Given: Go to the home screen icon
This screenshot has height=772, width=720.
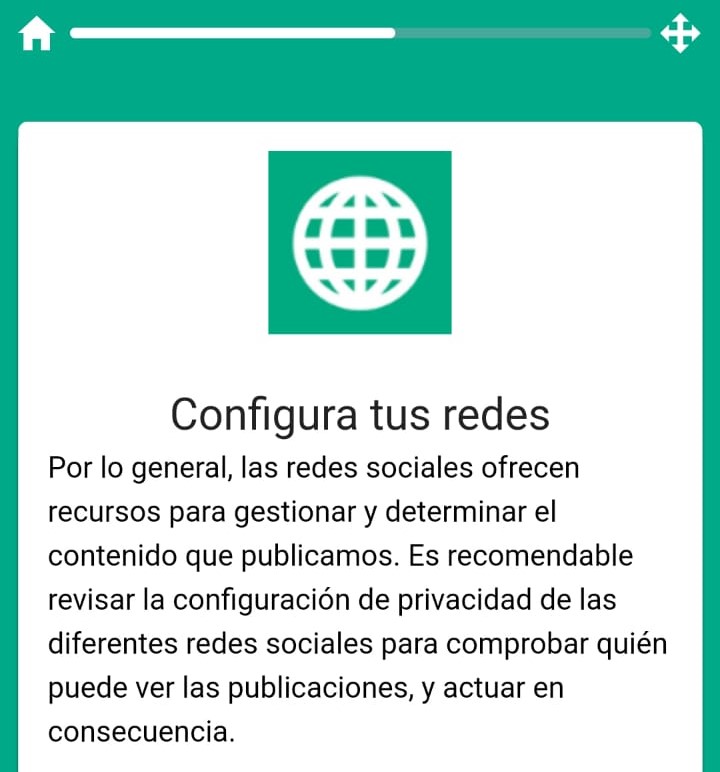Looking at the screenshot, I should (36, 34).
